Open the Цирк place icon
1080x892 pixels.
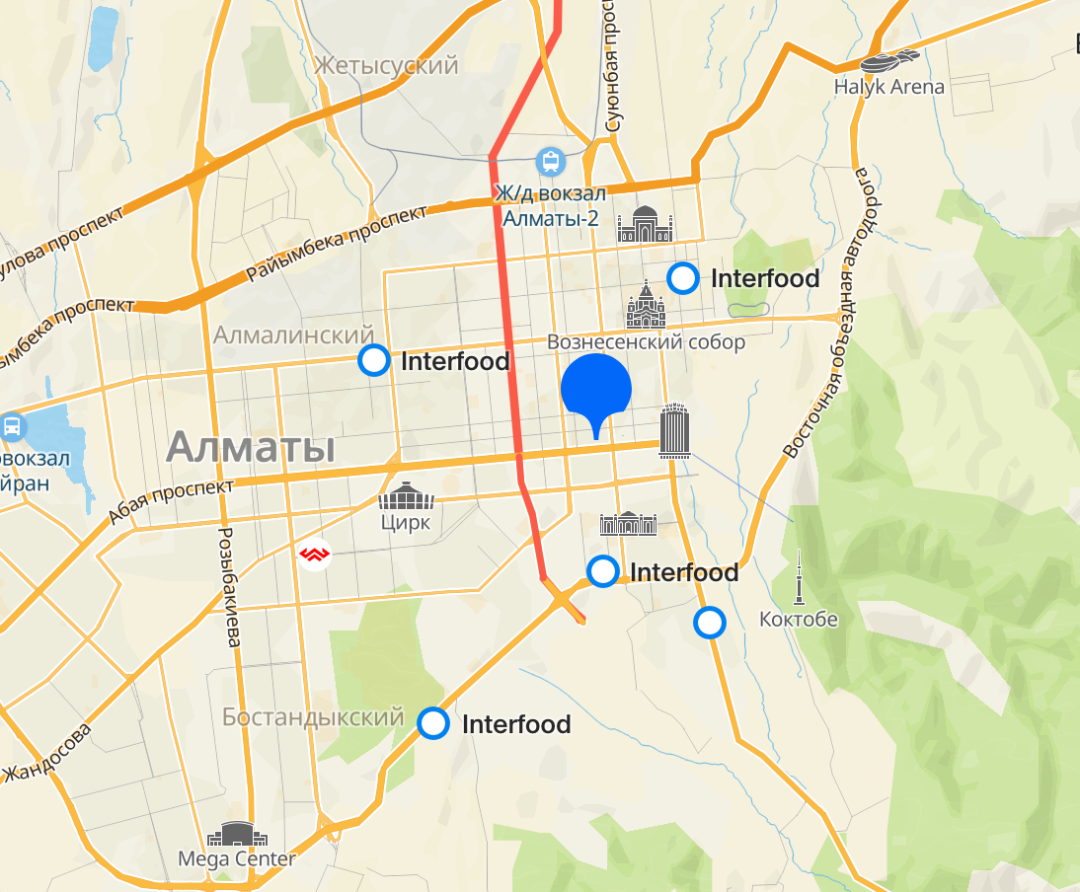405,497
